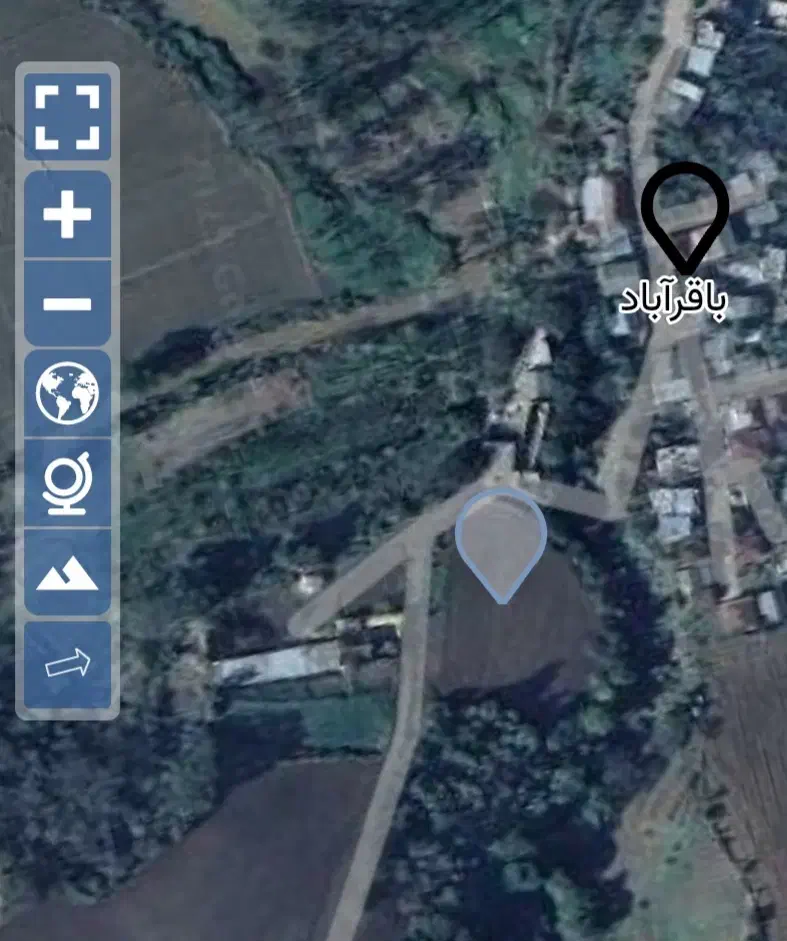
Task: Enter fullscreen map view
Action: tap(67, 117)
